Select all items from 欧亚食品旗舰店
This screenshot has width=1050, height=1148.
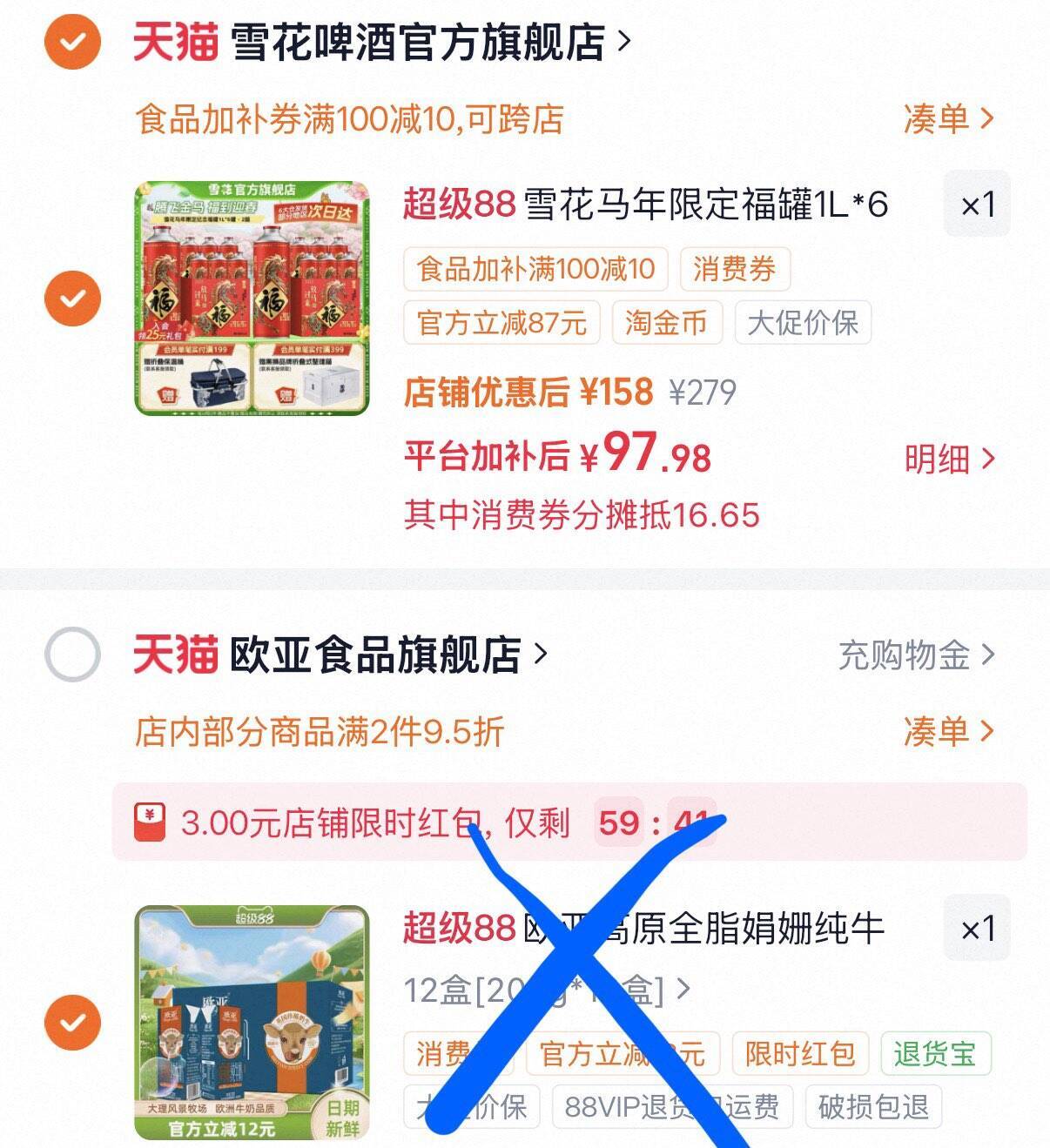pos(72,654)
